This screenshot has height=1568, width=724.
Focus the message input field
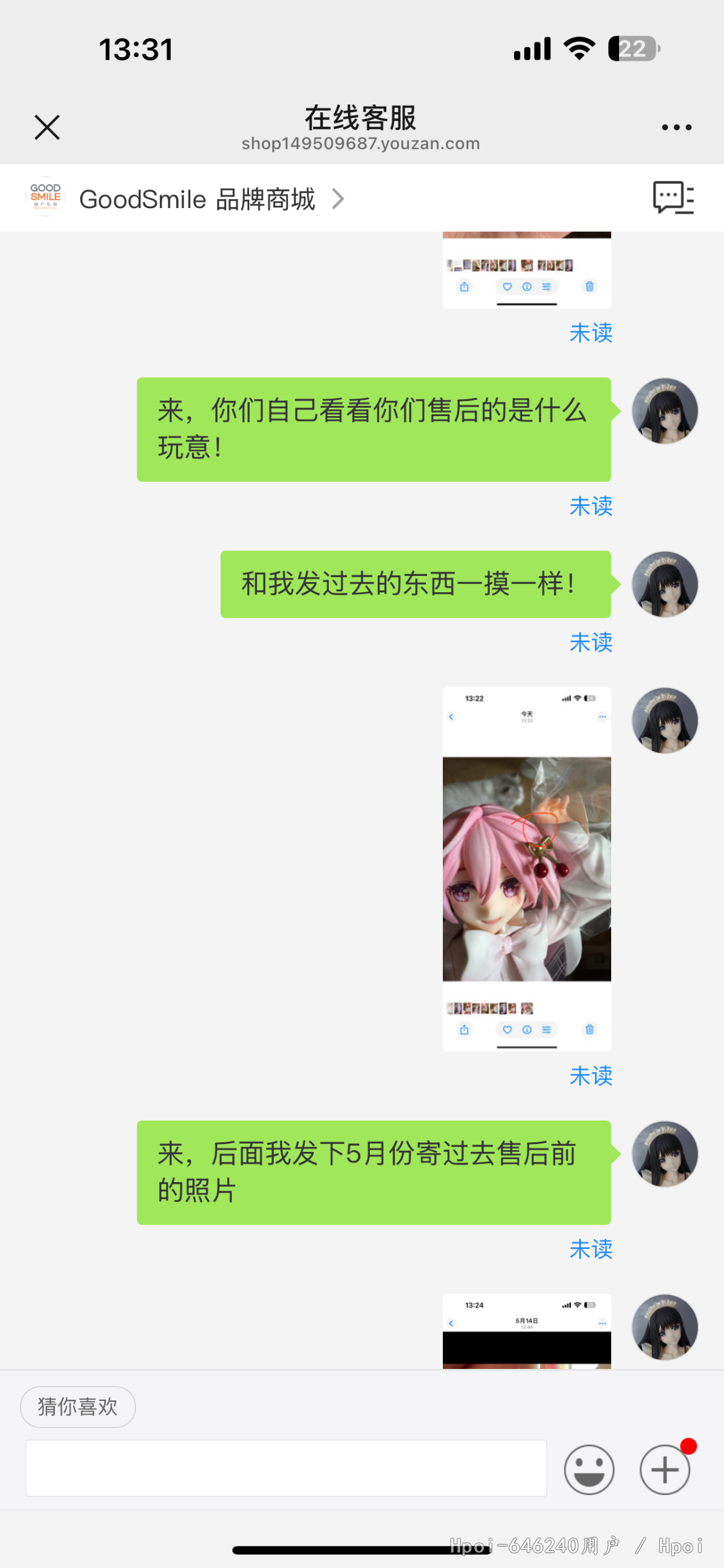pos(286,1467)
